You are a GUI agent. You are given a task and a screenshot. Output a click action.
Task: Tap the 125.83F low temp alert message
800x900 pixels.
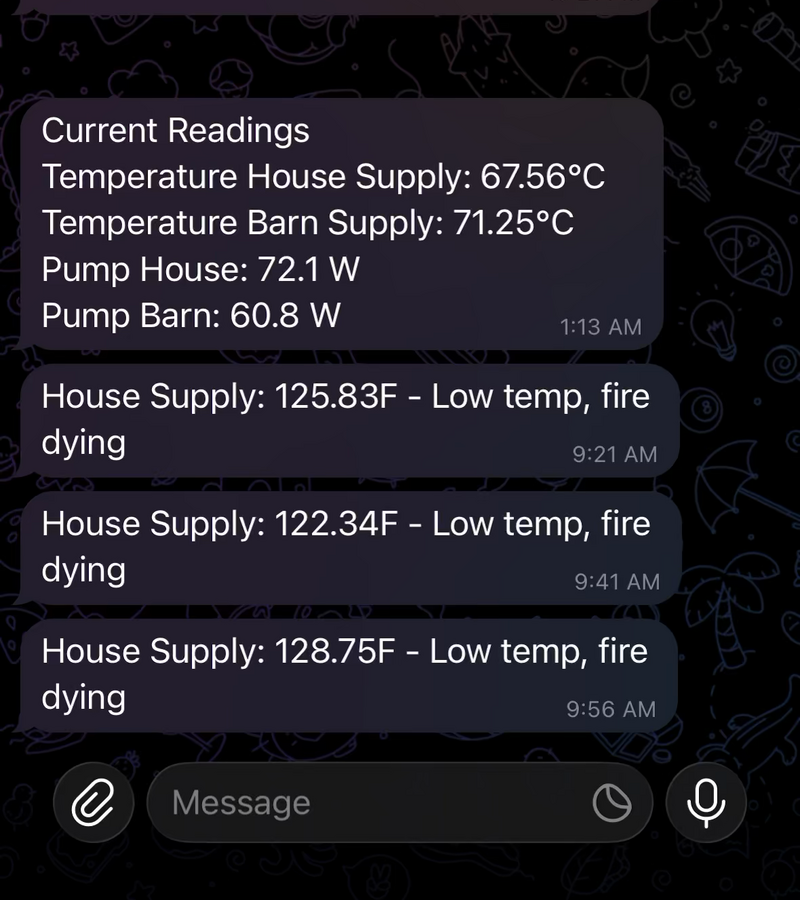coord(350,418)
